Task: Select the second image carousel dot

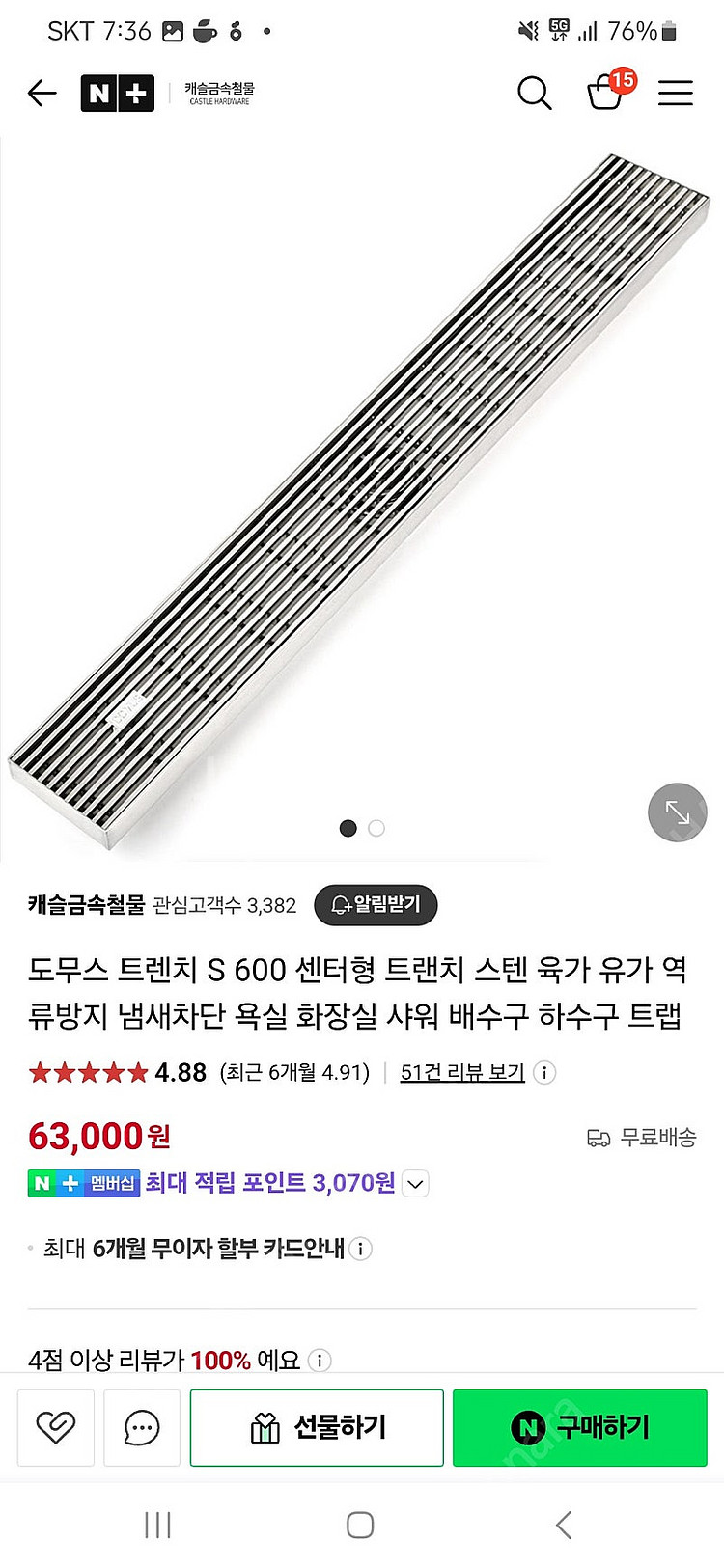Action: [x=376, y=828]
